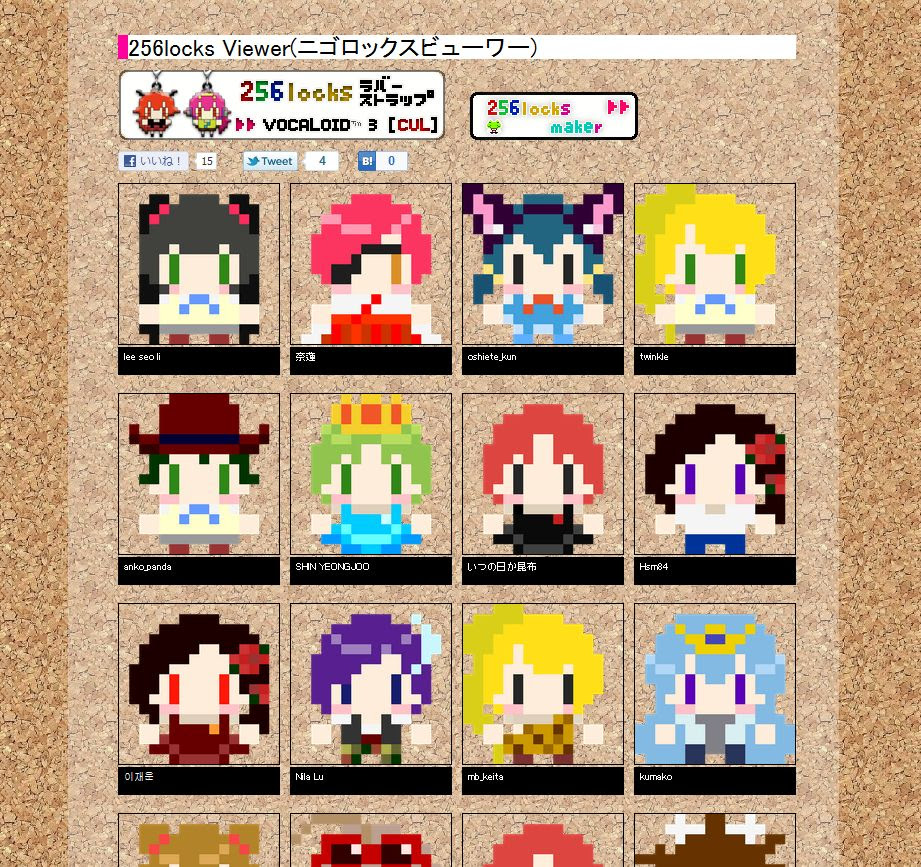The height and width of the screenshot is (867, 921).
Task: View the oshiete_kun pixel character
Action: coord(543,264)
